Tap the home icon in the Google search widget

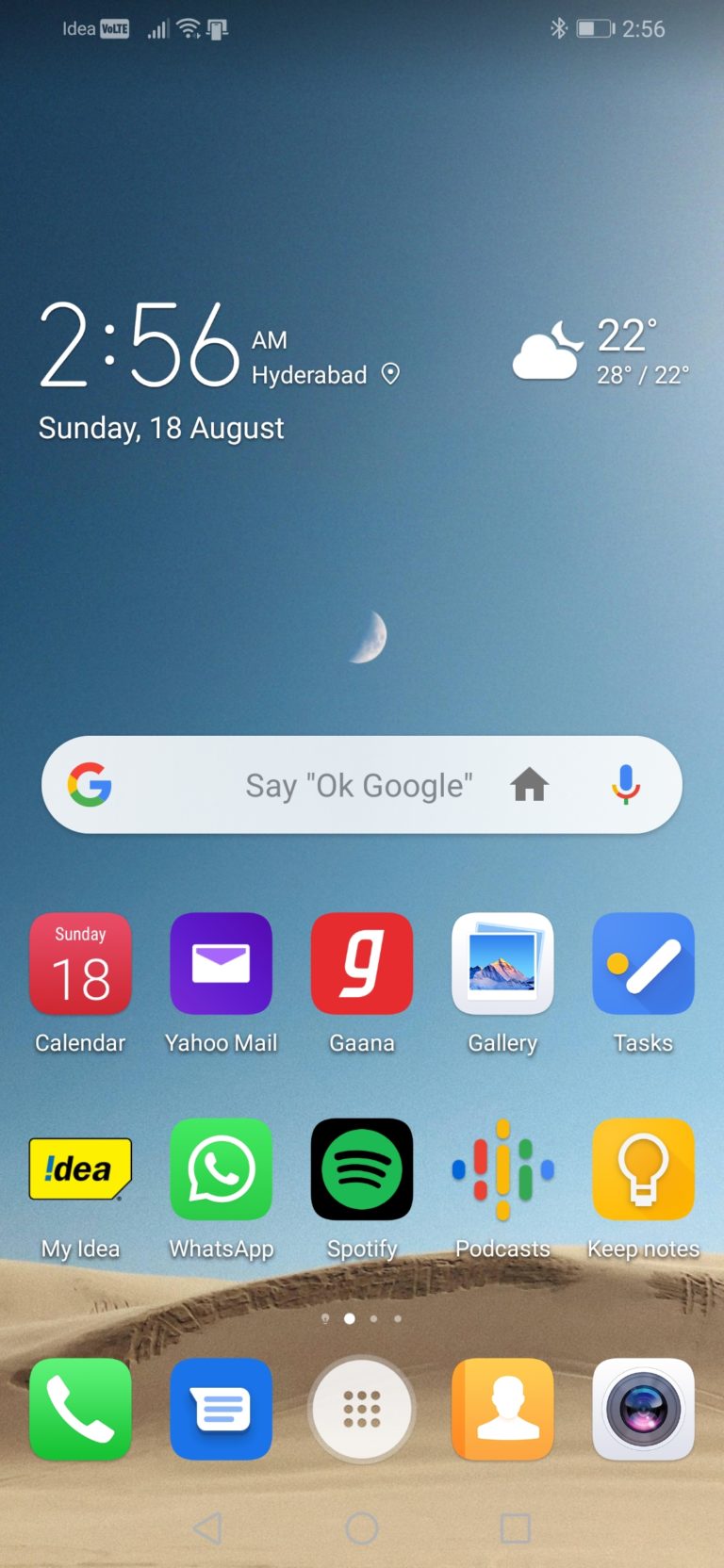[x=530, y=784]
